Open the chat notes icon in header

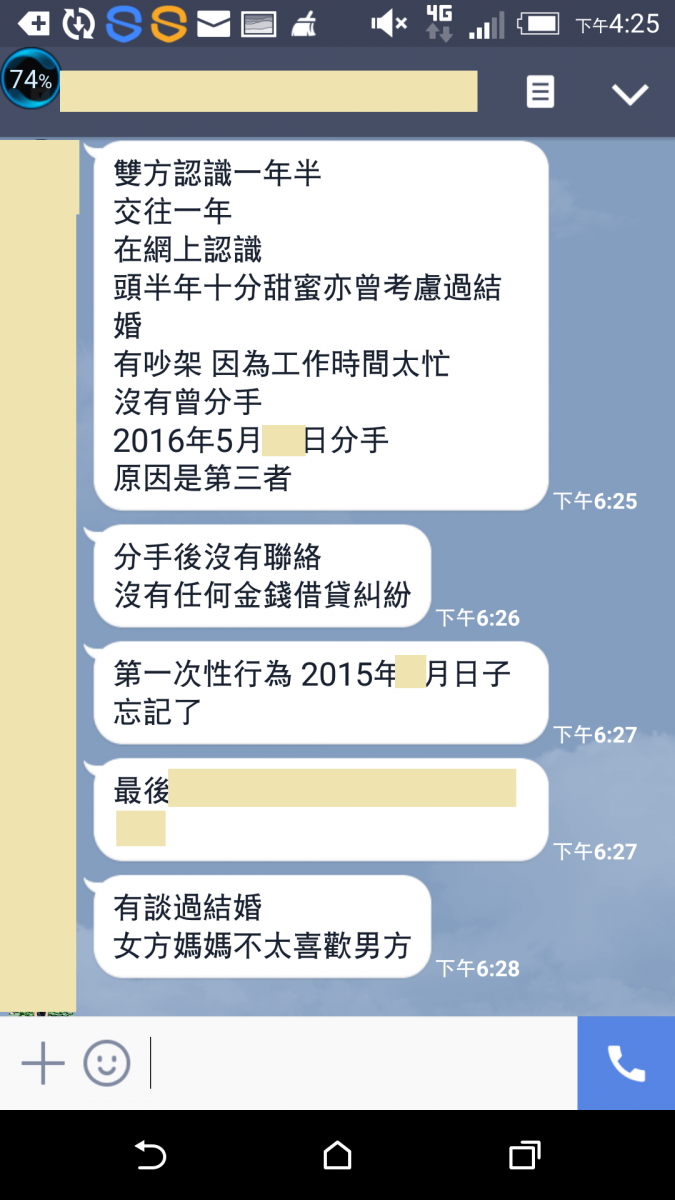[540, 93]
